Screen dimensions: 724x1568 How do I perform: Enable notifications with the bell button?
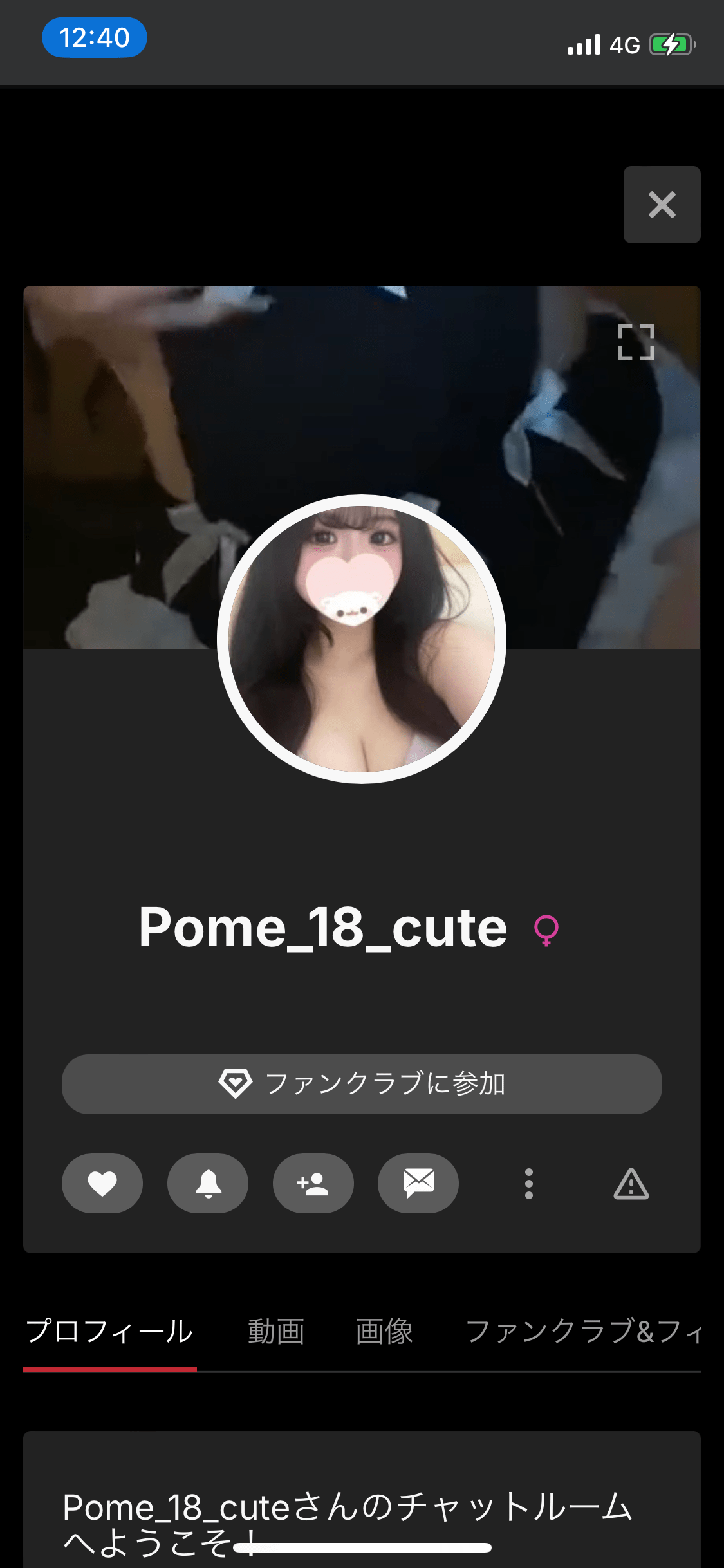(x=208, y=1183)
